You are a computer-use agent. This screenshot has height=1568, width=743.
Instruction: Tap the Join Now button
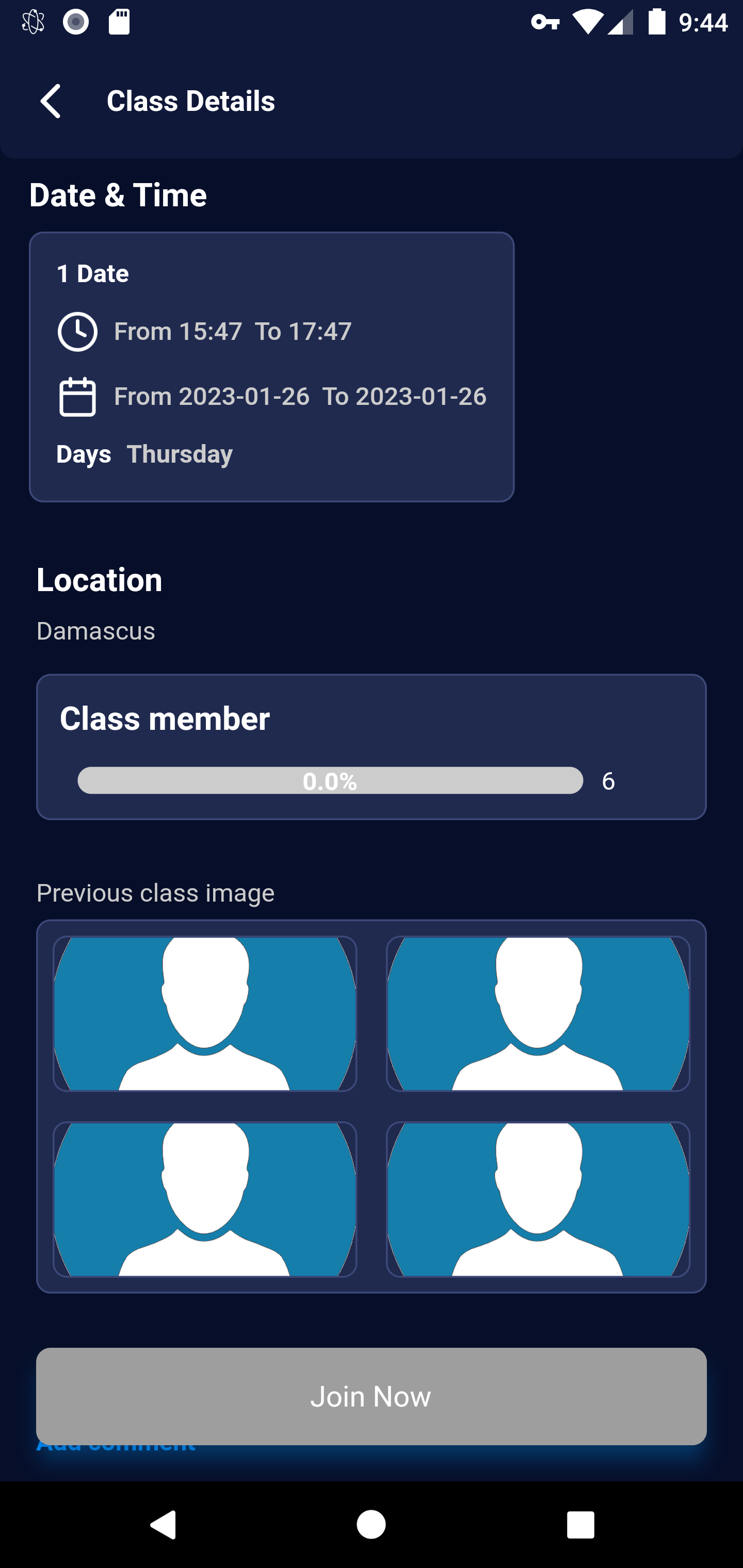(372, 1396)
